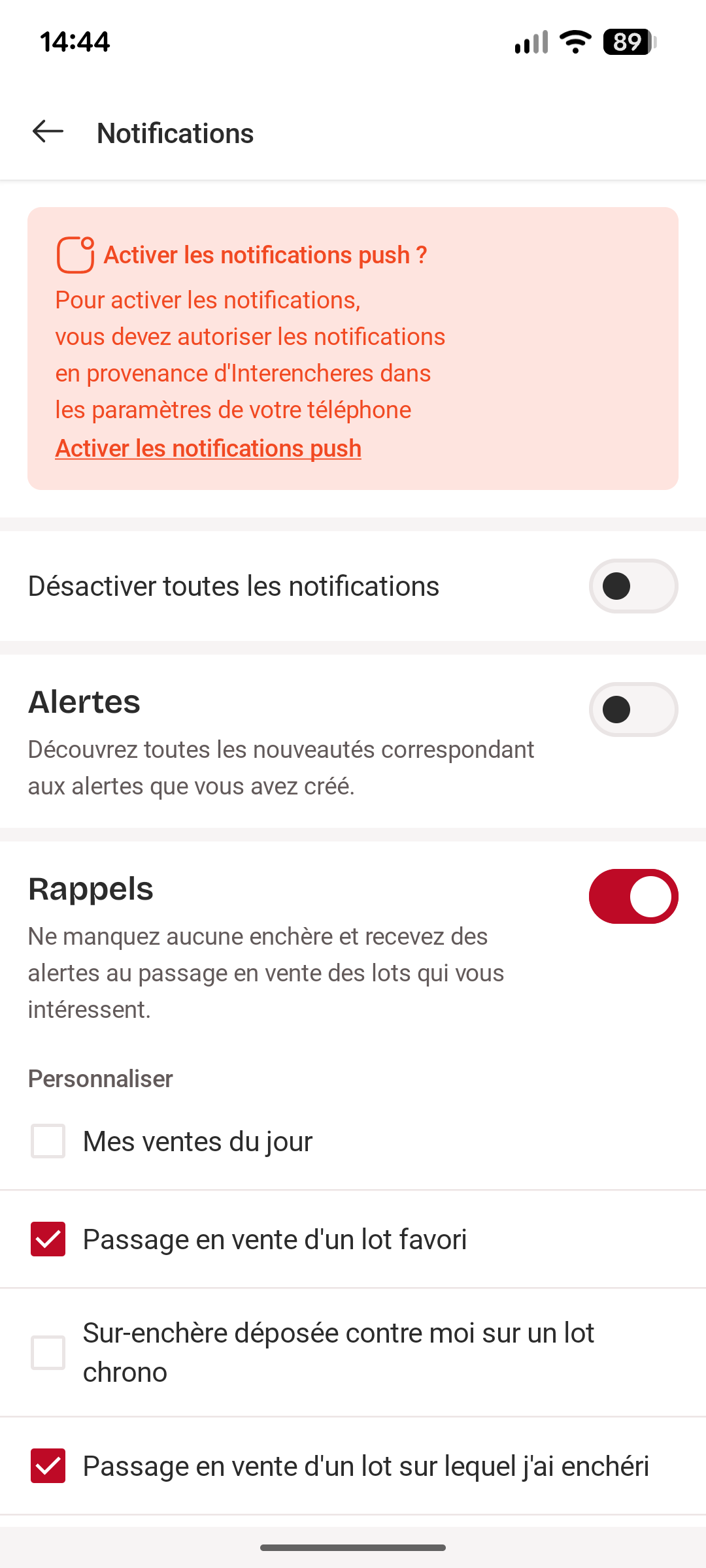
Task: Enable the Alertes switch
Action: pyautogui.click(x=633, y=710)
